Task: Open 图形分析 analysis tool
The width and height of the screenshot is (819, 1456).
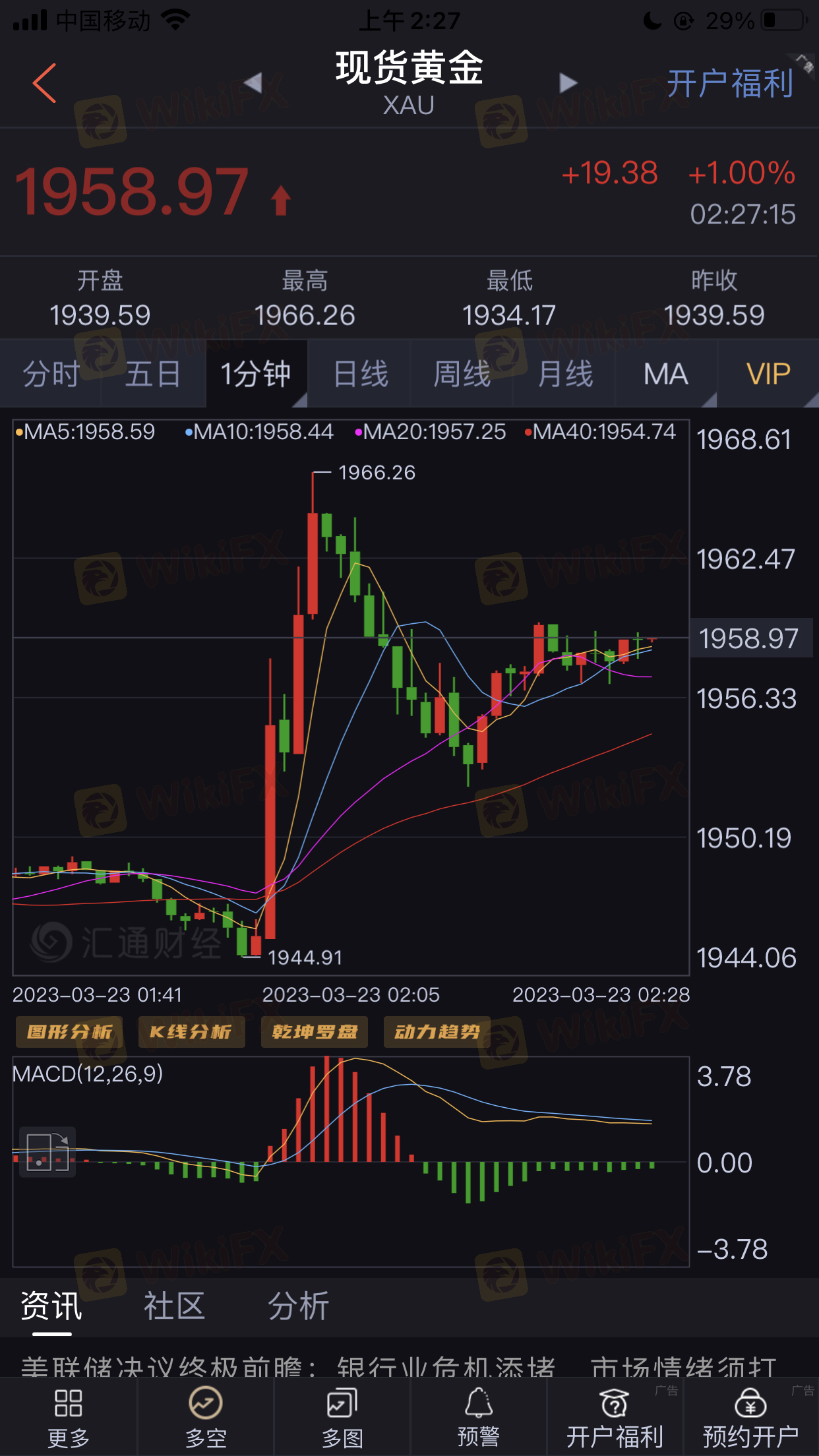Action: pos(69,1032)
